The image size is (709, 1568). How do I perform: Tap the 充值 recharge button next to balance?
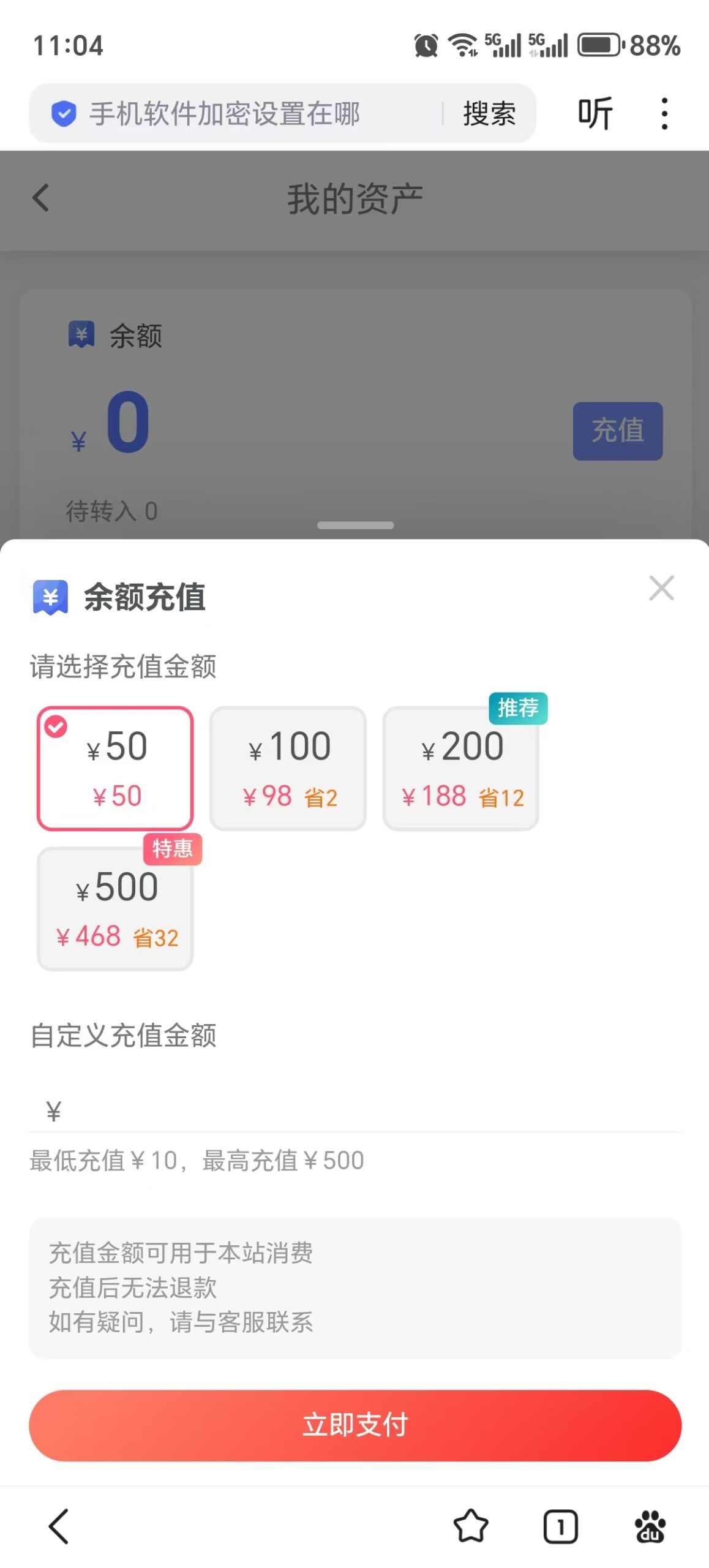pos(617,430)
